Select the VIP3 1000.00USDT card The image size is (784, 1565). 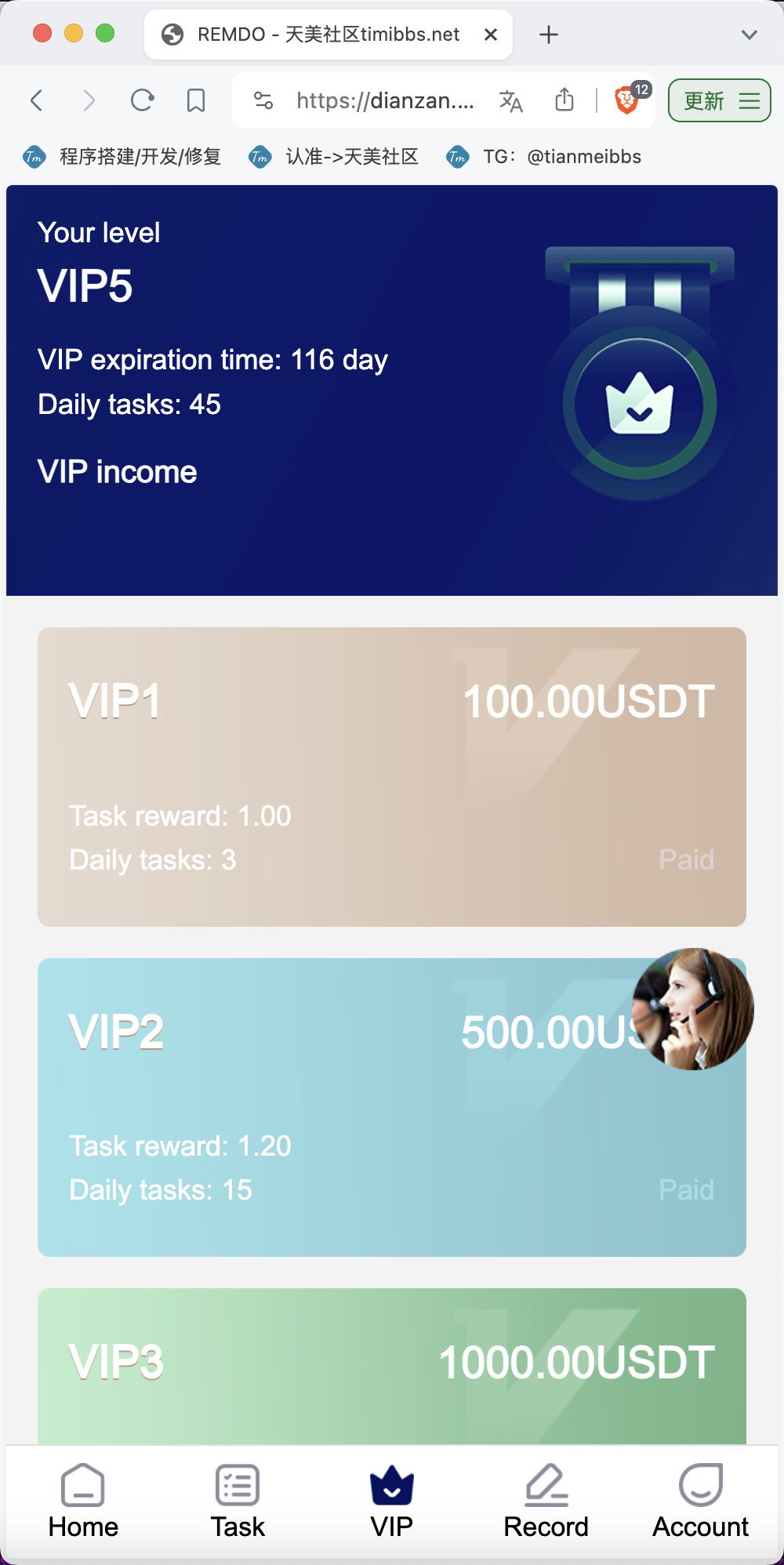pyautogui.click(x=392, y=1366)
